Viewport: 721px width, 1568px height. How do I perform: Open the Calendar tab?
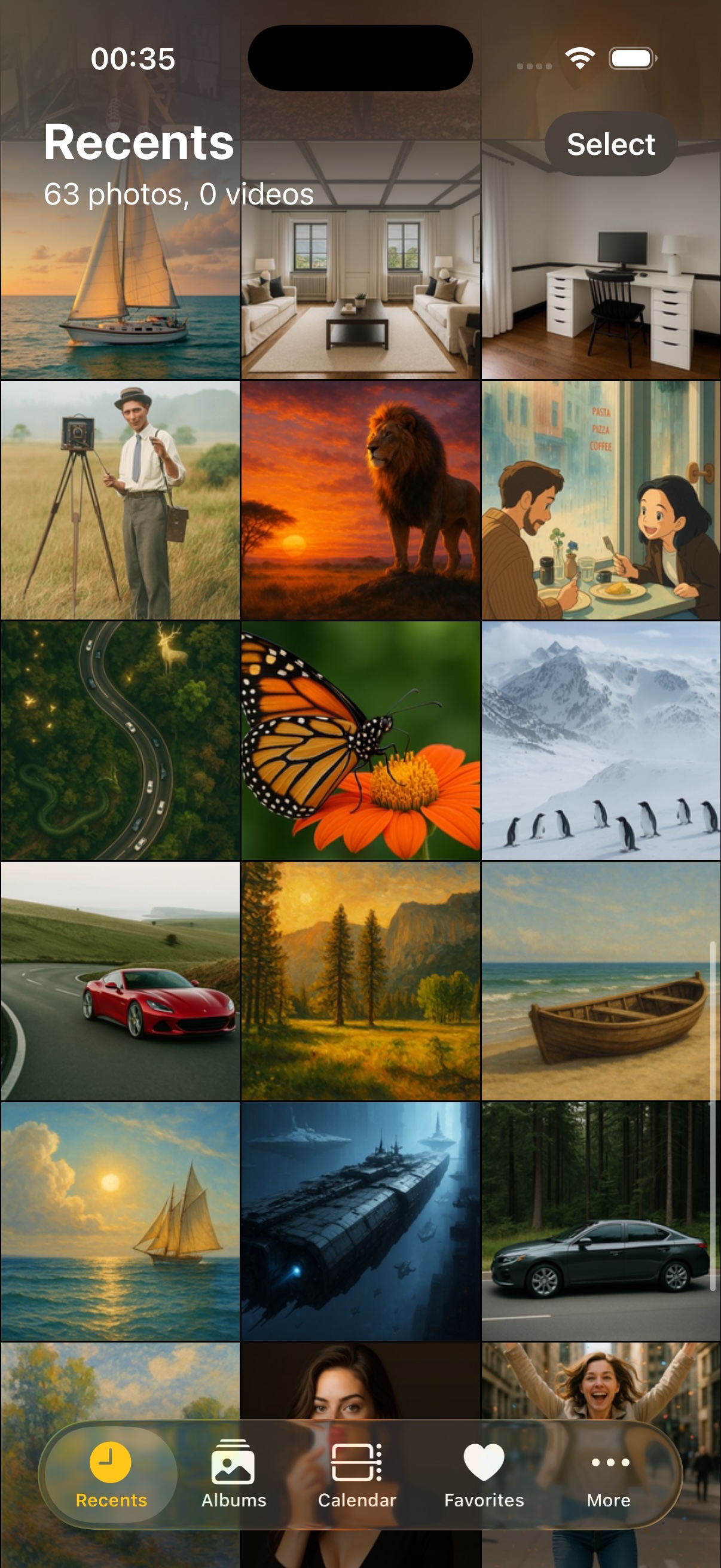[356, 1473]
